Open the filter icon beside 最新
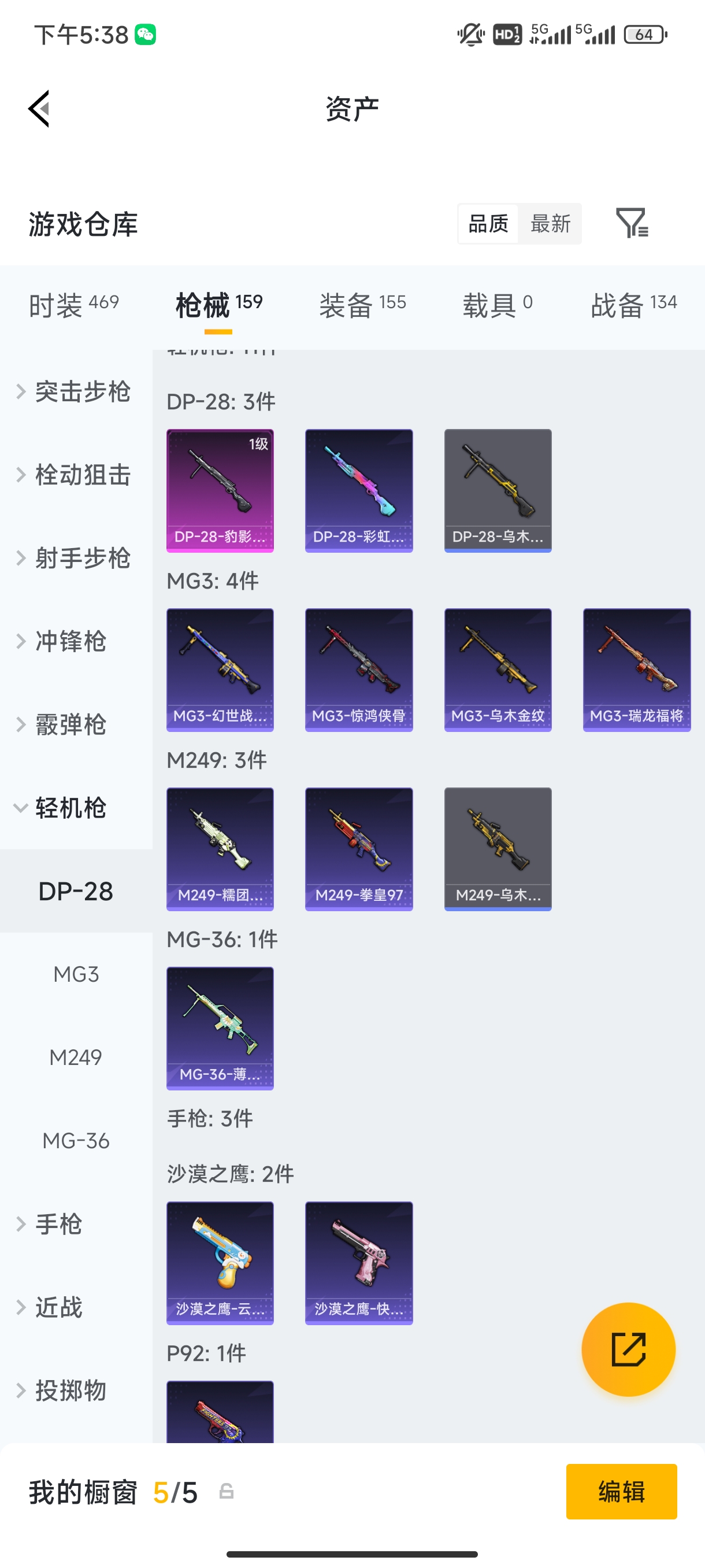Screen dimensions: 705x1568 [634, 223]
